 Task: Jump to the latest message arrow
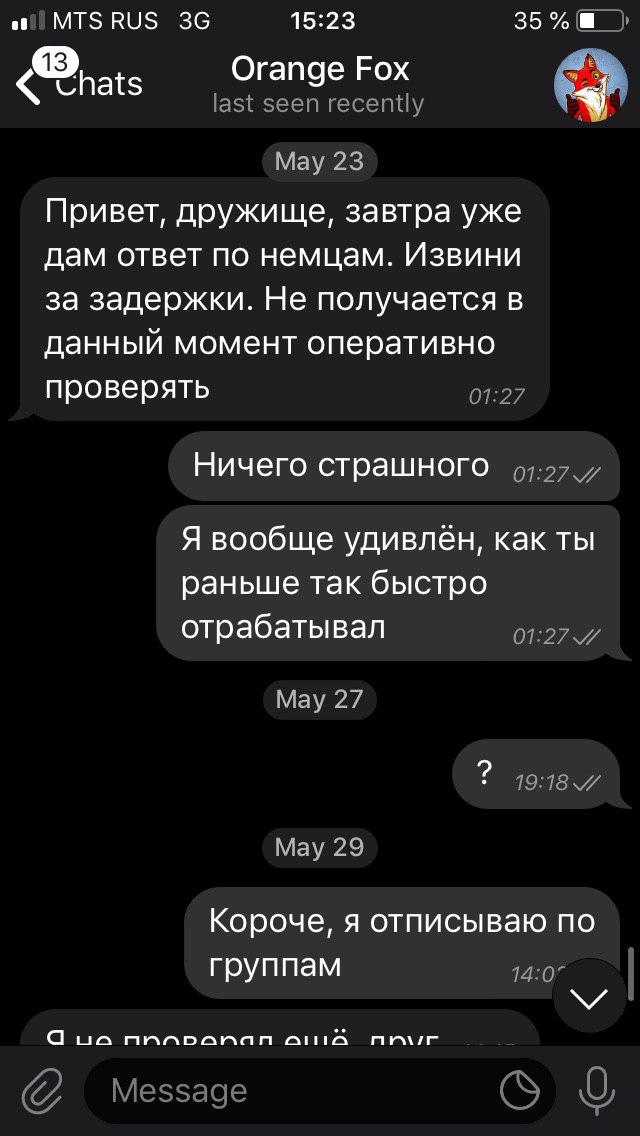(x=589, y=996)
